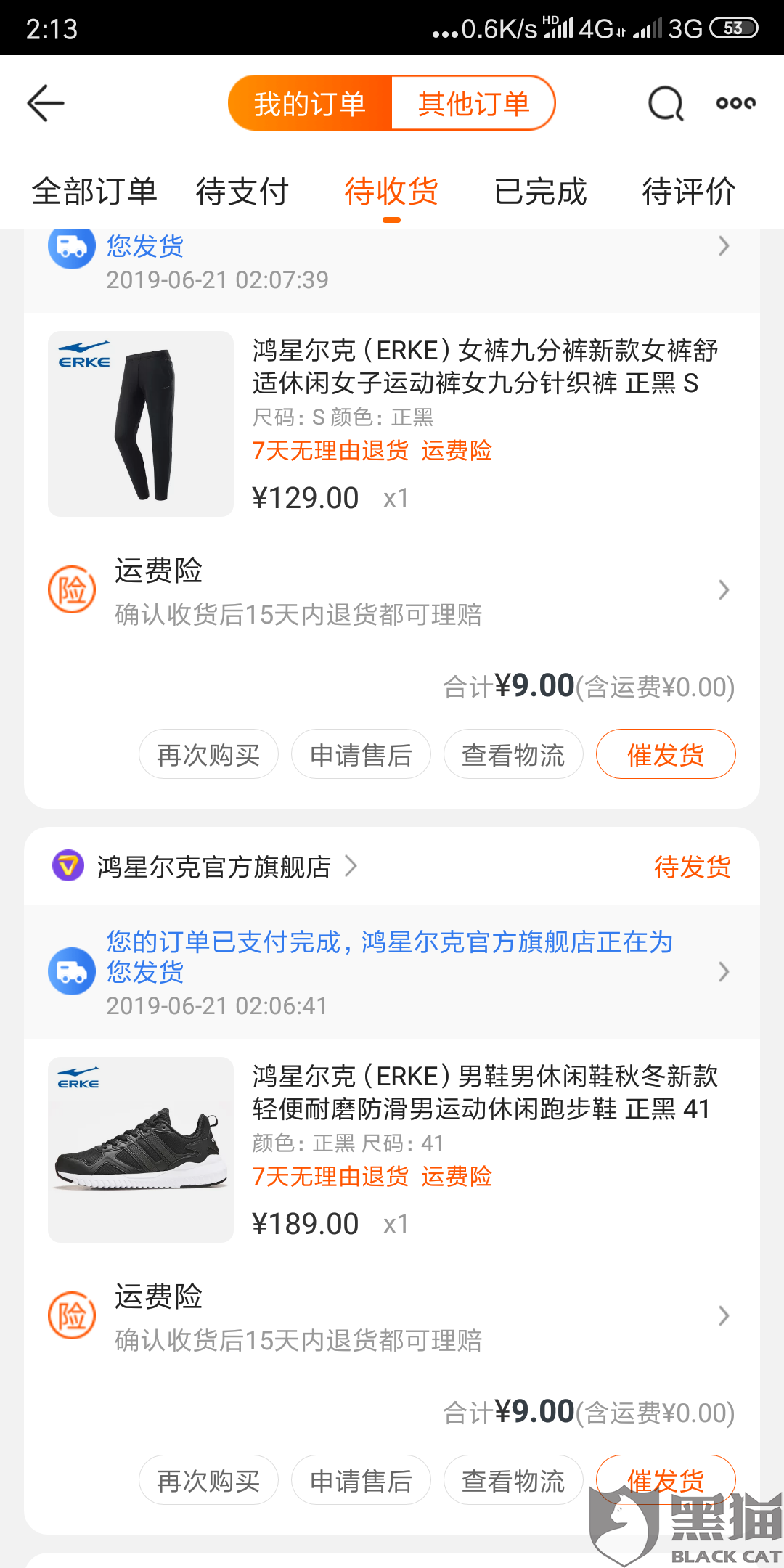Screen dimensions: 784x1568
Task: Request 申请售后 for the women's pants order
Action: tap(361, 754)
